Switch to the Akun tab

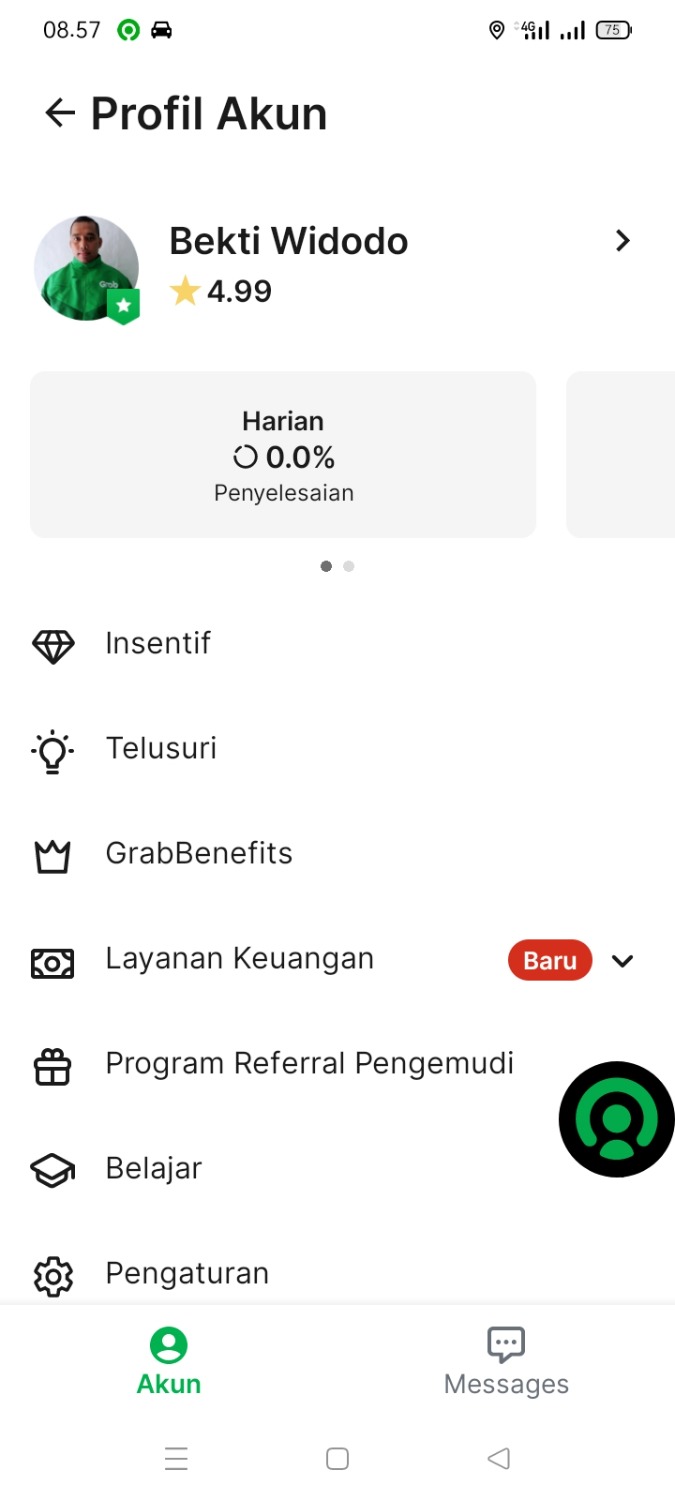pos(169,1361)
